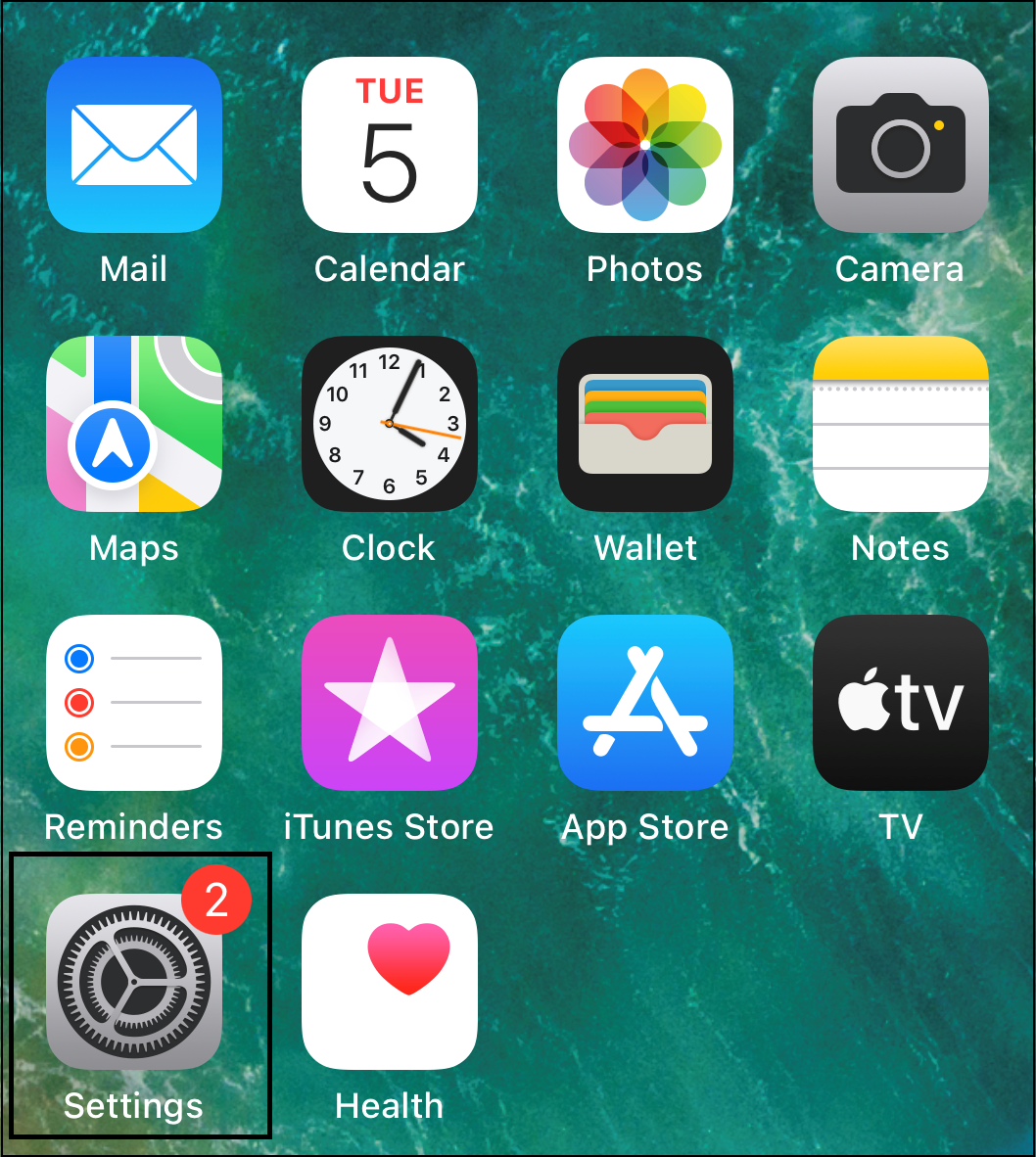Open the App Store
This screenshot has height=1157, width=1036.
coord(645,703)
